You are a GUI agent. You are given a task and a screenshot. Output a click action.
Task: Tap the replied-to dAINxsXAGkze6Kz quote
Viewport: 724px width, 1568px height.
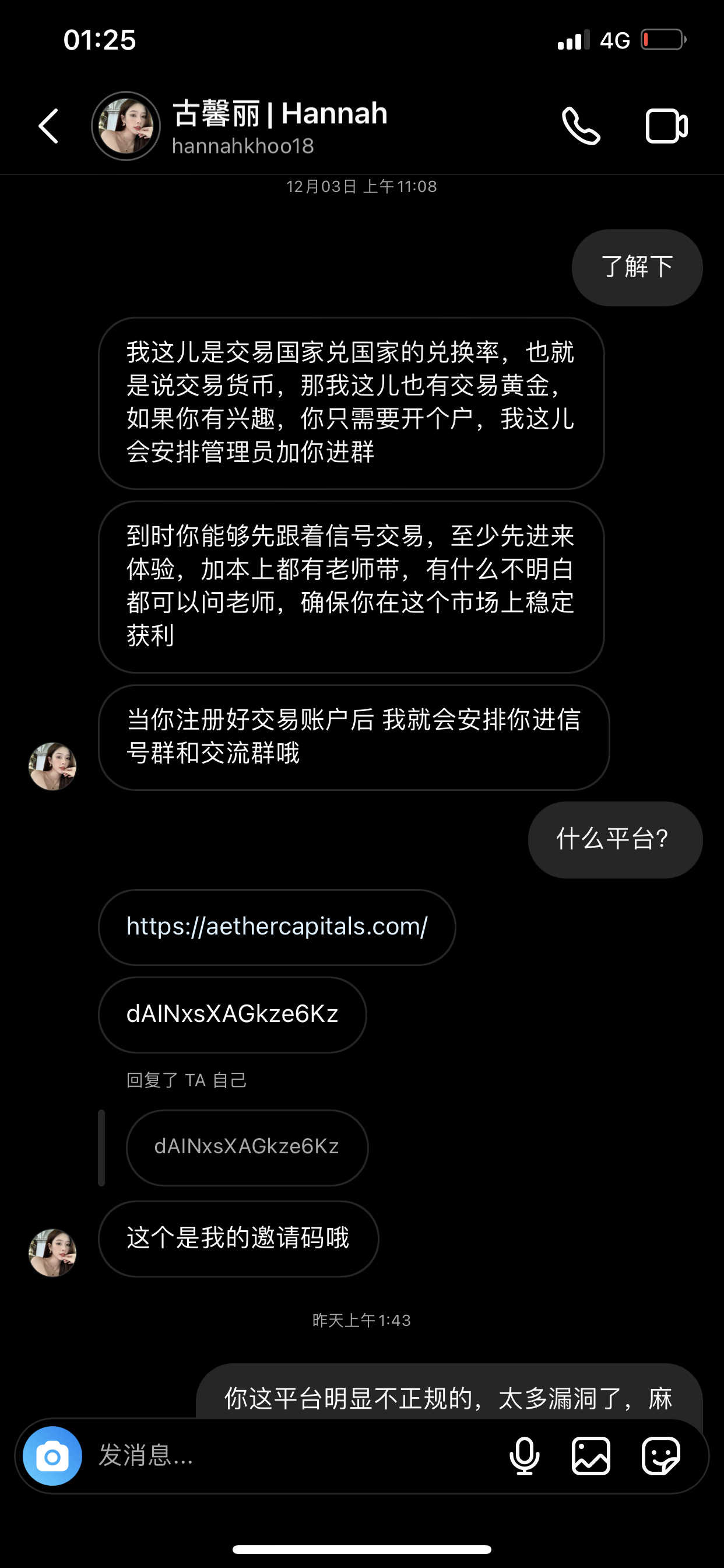click(247, 1147)
